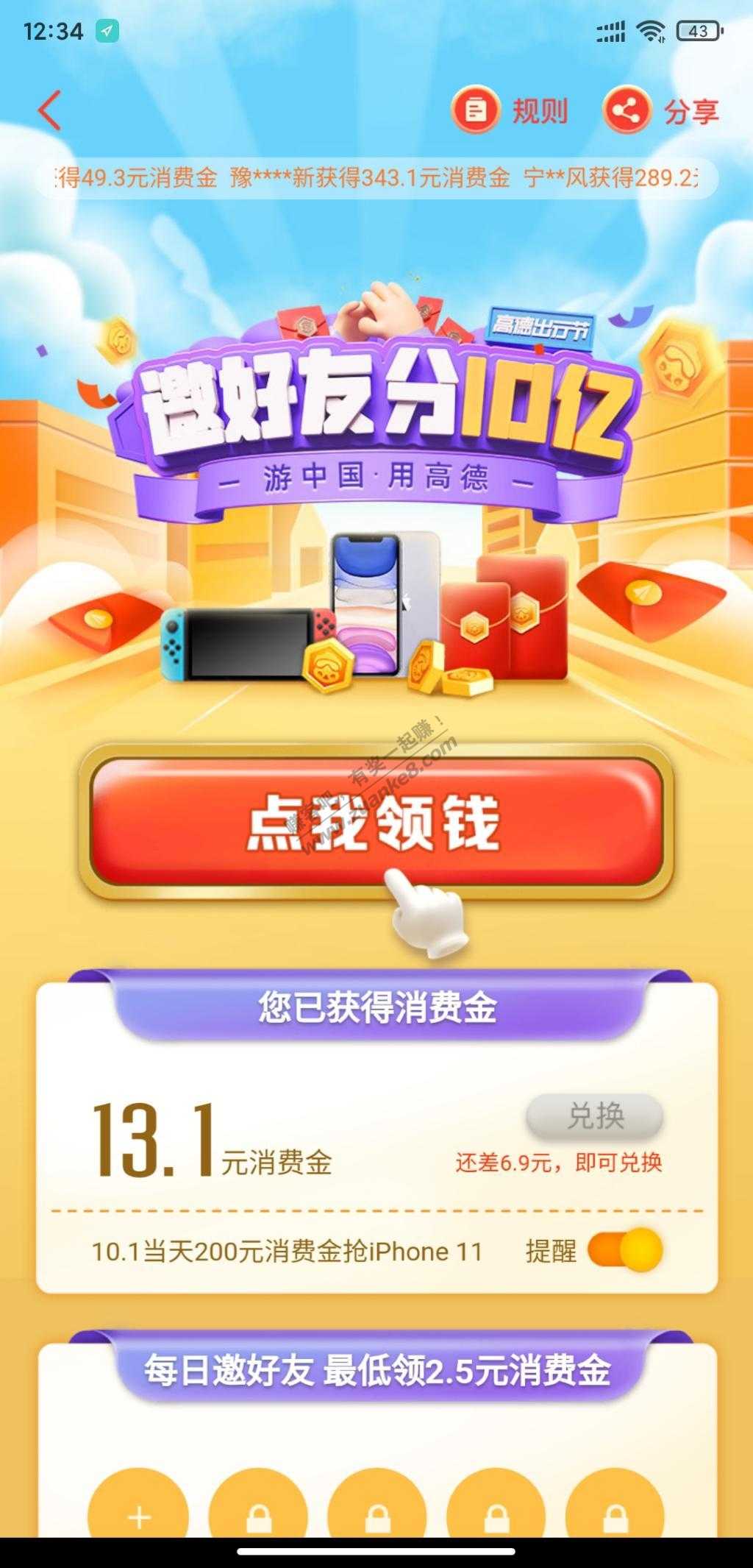Share this activity via 分享
Image resolution: width=753 pixels, height=1568 pixels.
(x=661, y=112)
